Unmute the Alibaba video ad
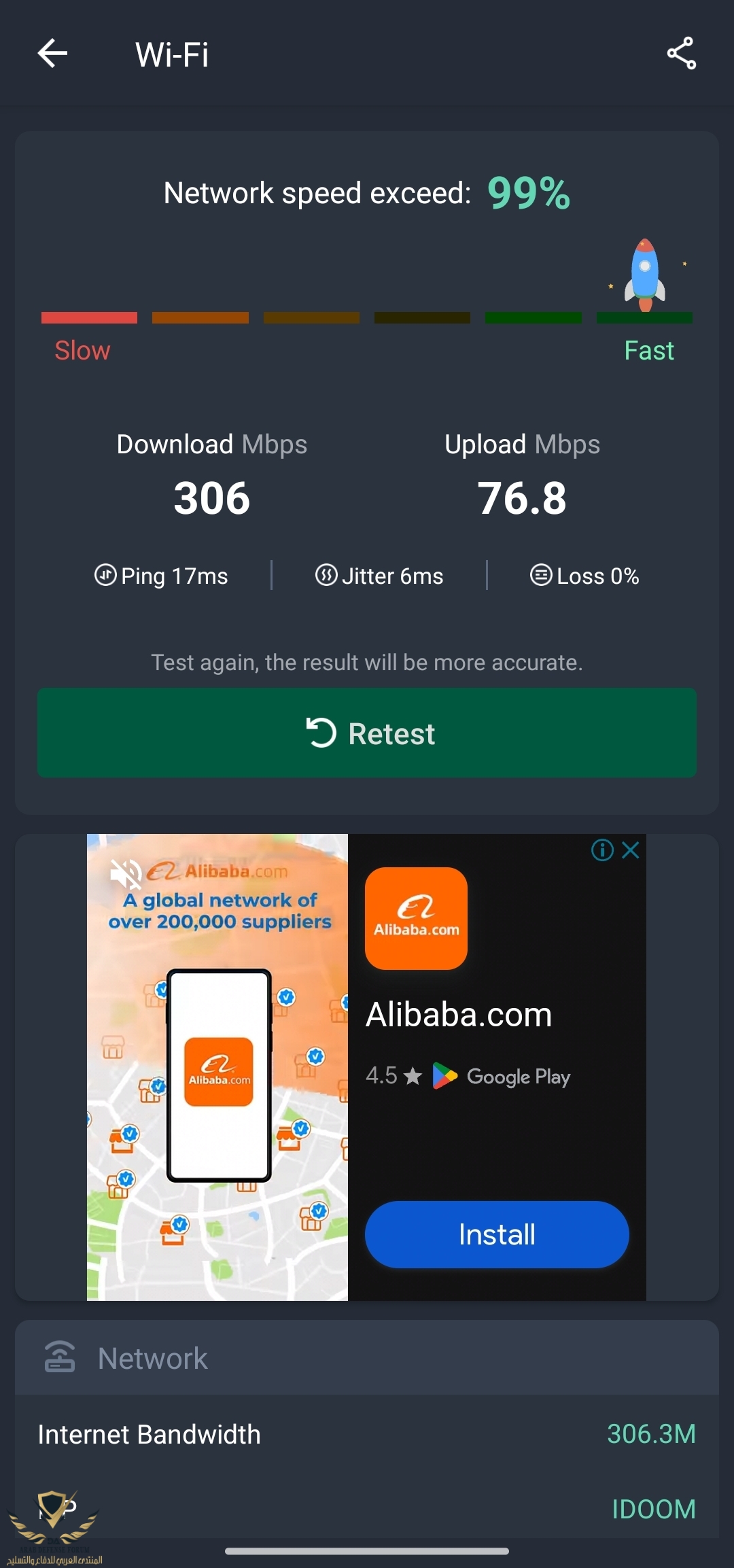 click(x=126, y=873)
